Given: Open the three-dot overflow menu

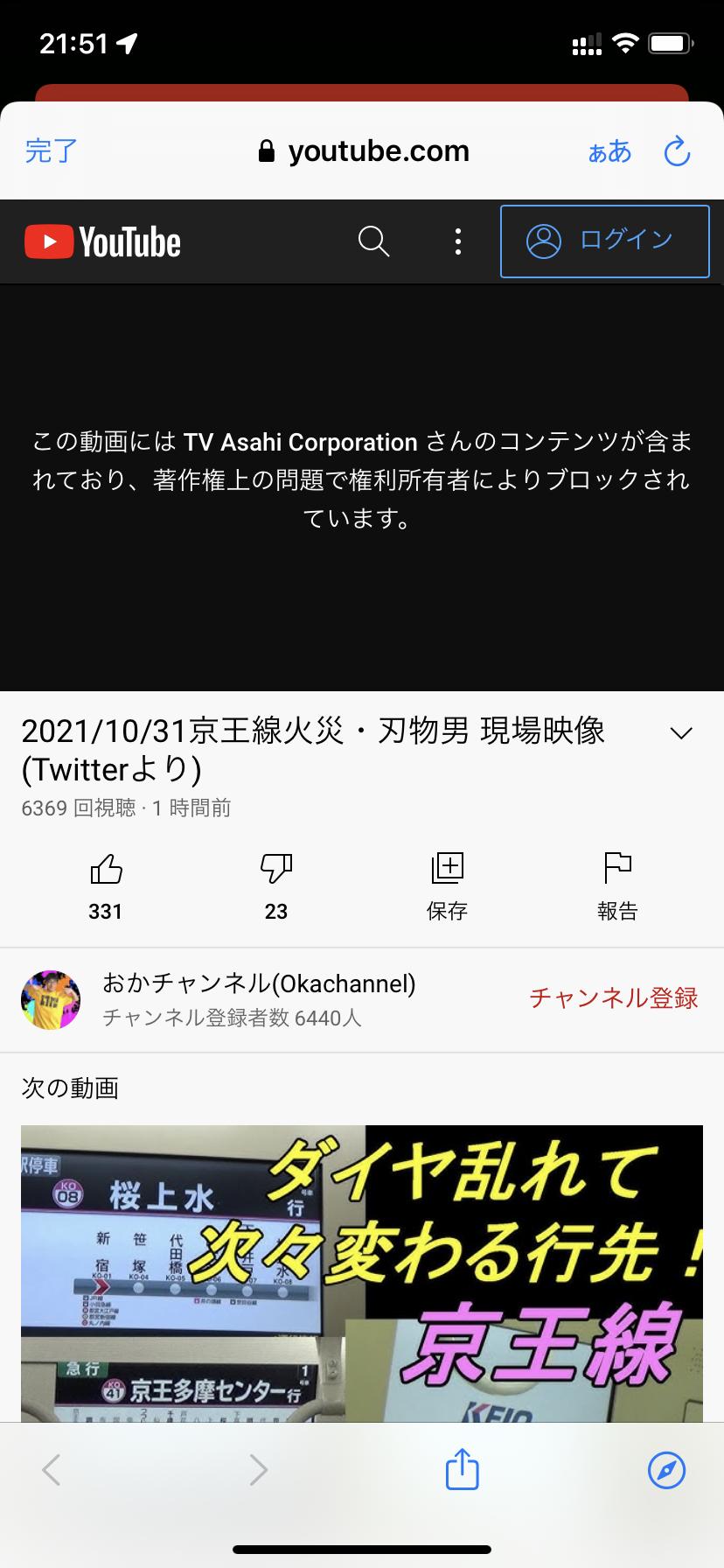Looking at the screenshot, I should click(457, 241).
